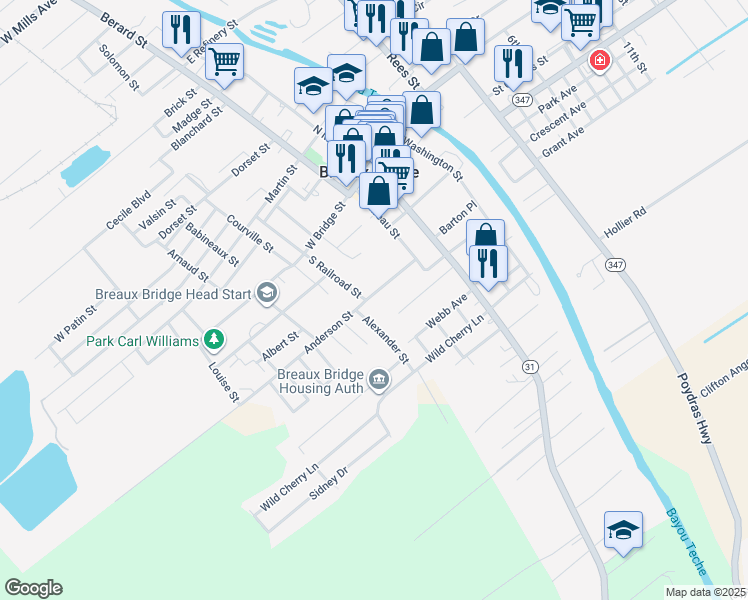Select the shopping cart marker near E Refinery St
Screen dimensions: 748x600
(x=225, y=65)
